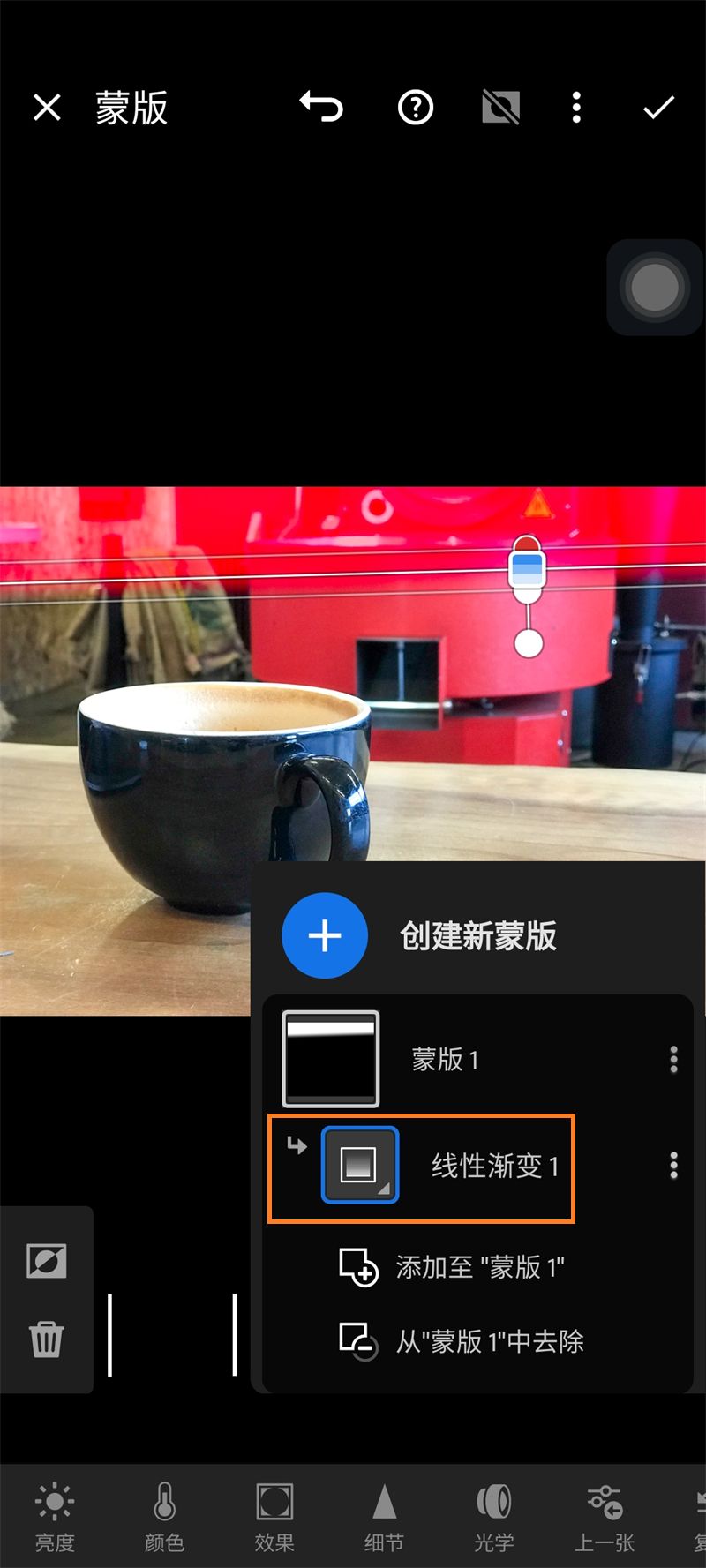Tap the zoom loupe circle on the image
Image resolution: width=706 pixels, height=1568 pixels.
point(654,289)
